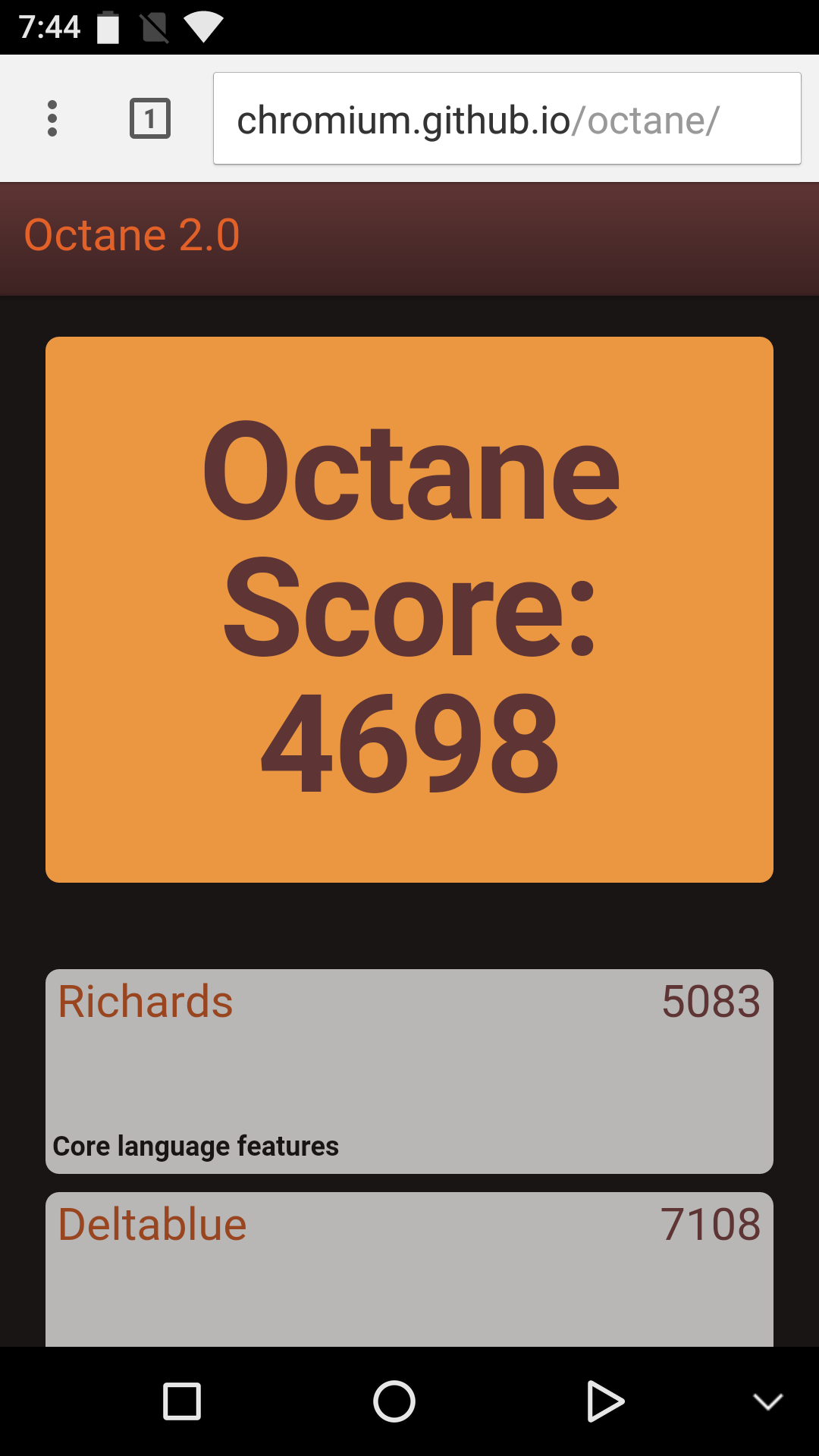Tap the URL address bar
The width and height of the screenshot is (819, 1456).
507,119
